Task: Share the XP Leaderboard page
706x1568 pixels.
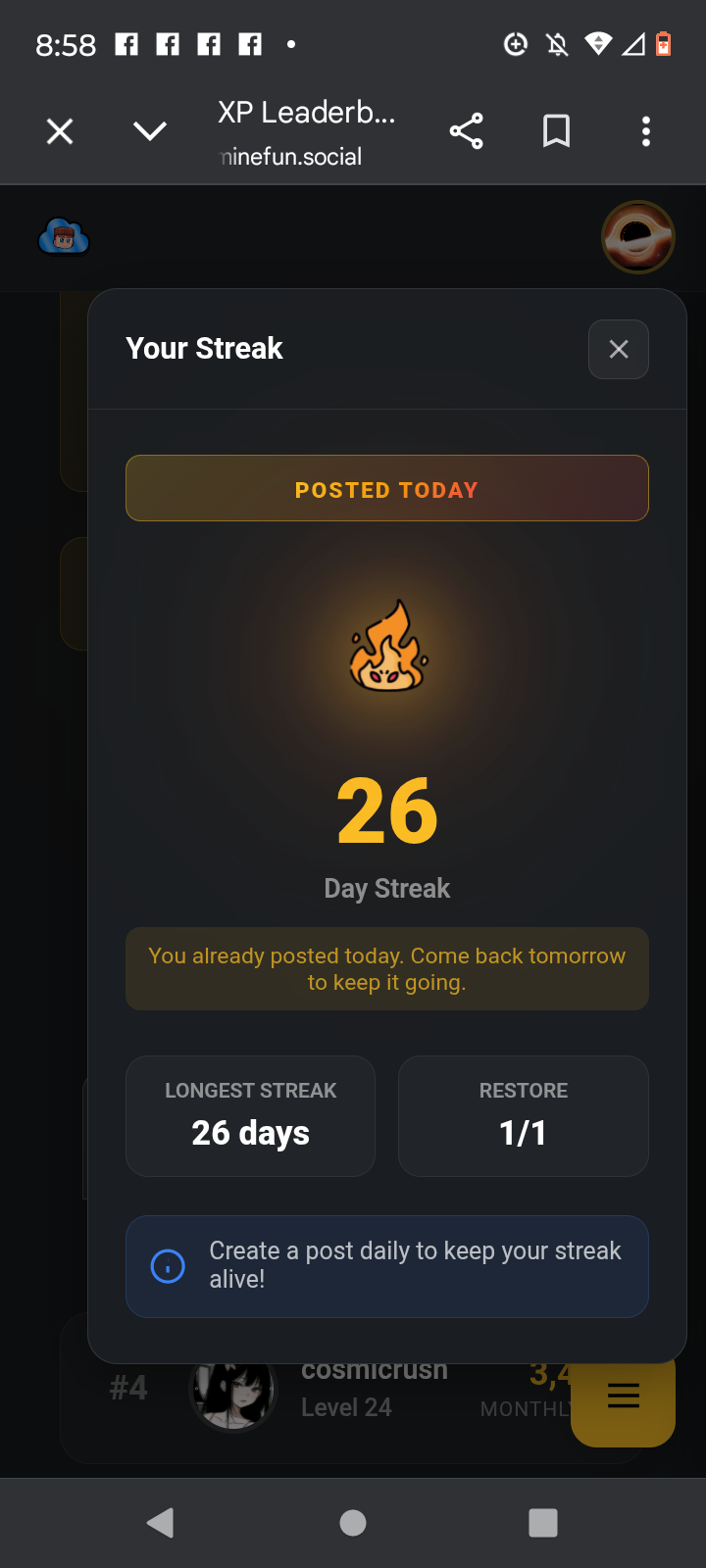Action: (x=466, y=131)
